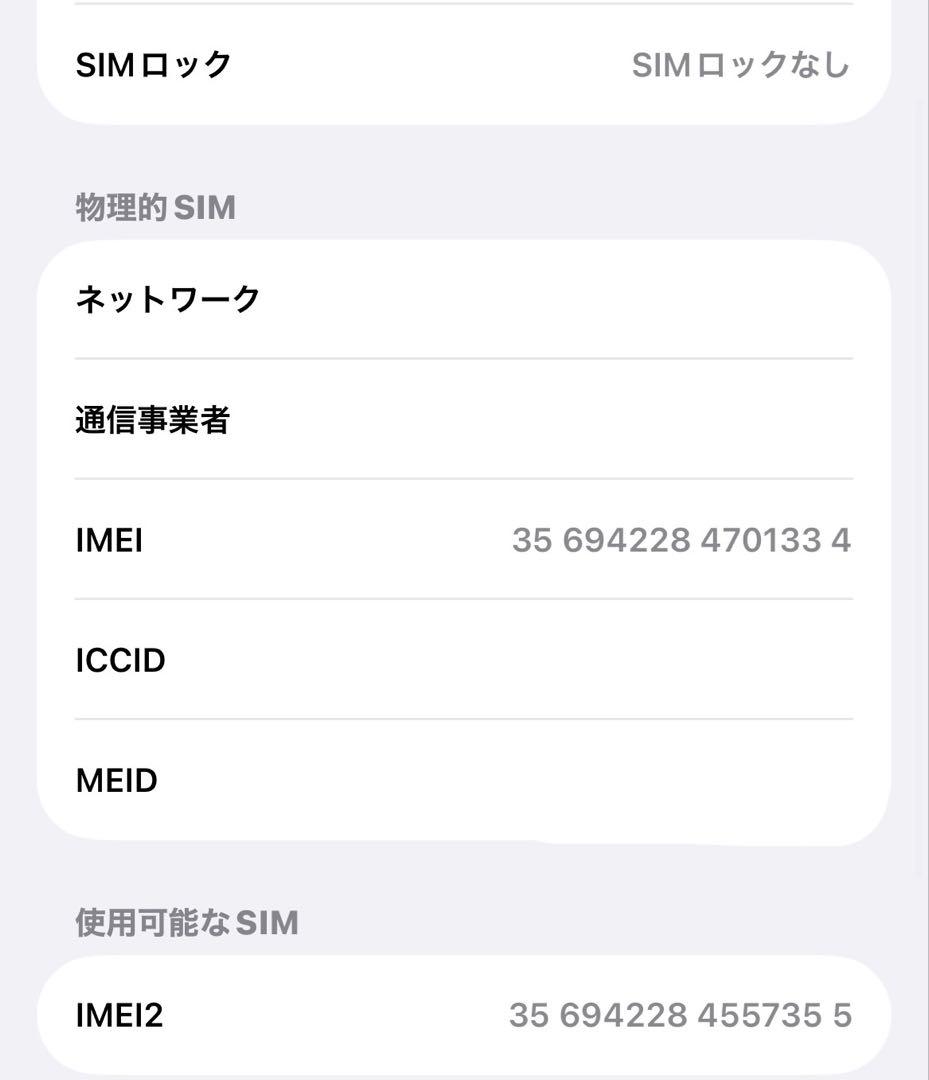
Task: Select the ネットワーク row
Action: click(464, 298)
